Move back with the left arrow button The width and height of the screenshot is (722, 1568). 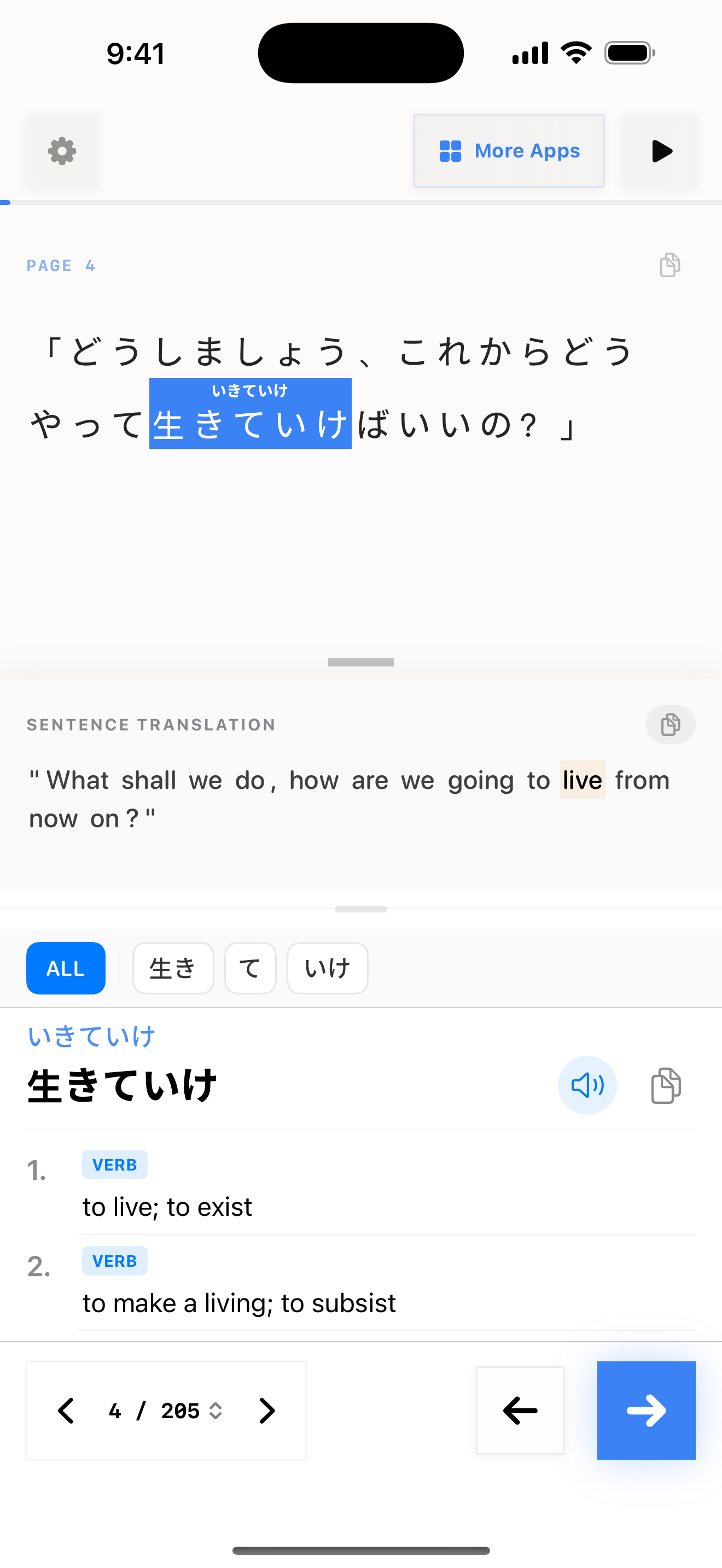[520, 1411]
